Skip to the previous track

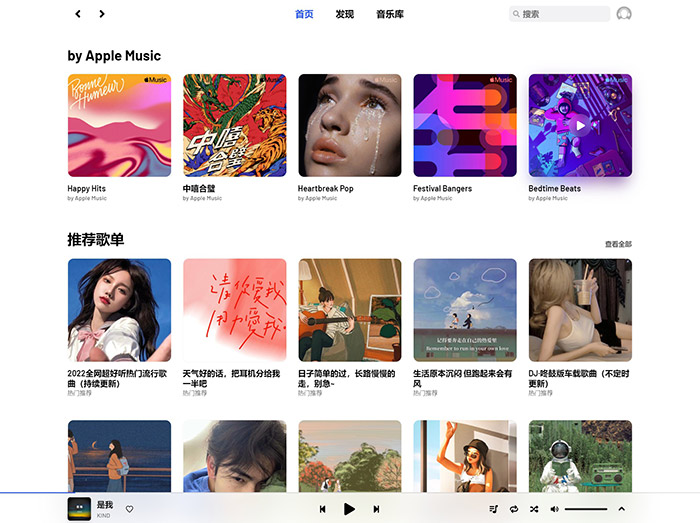tap(323, 509)
